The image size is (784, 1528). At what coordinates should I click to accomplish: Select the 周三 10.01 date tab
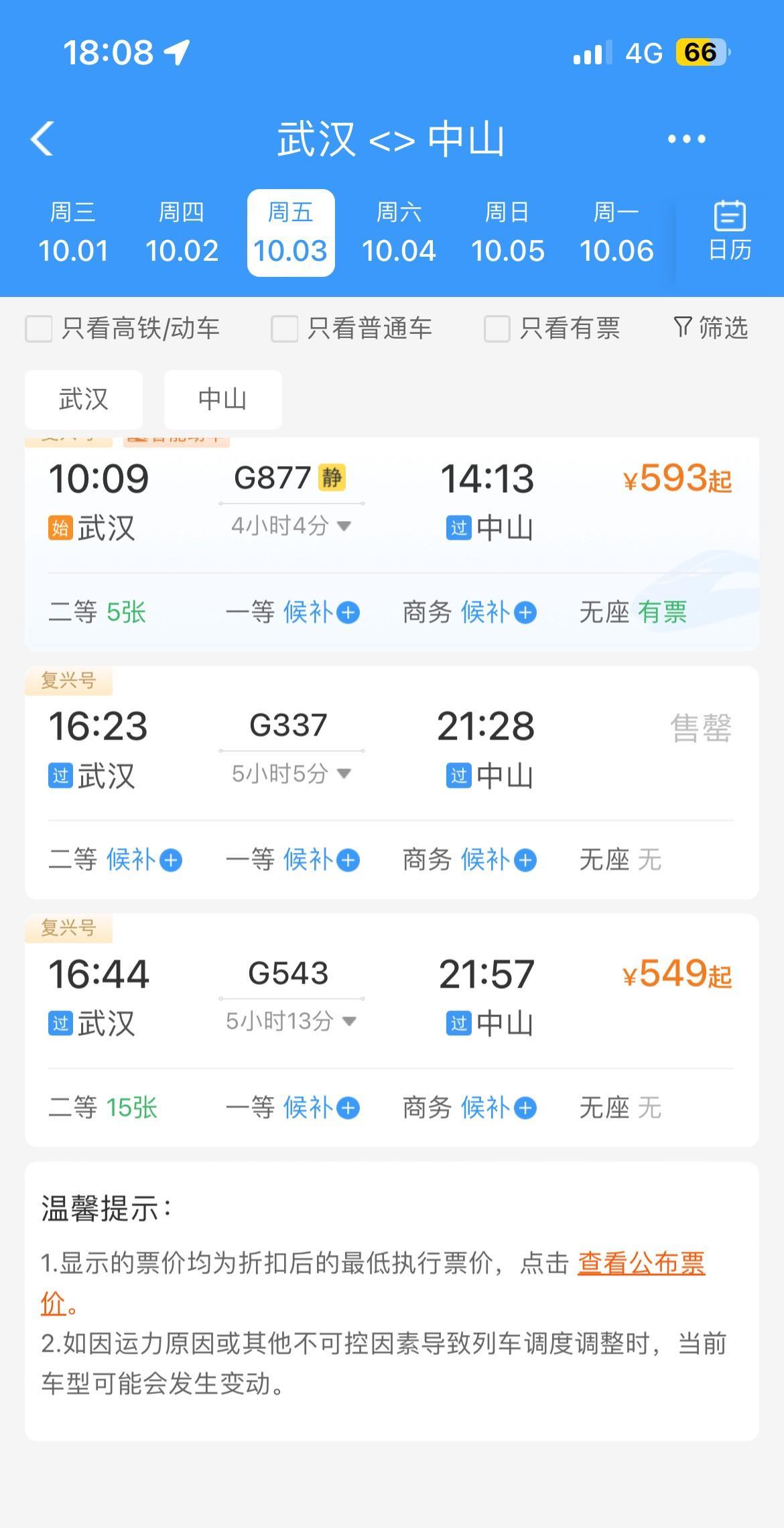pos(73,233)
